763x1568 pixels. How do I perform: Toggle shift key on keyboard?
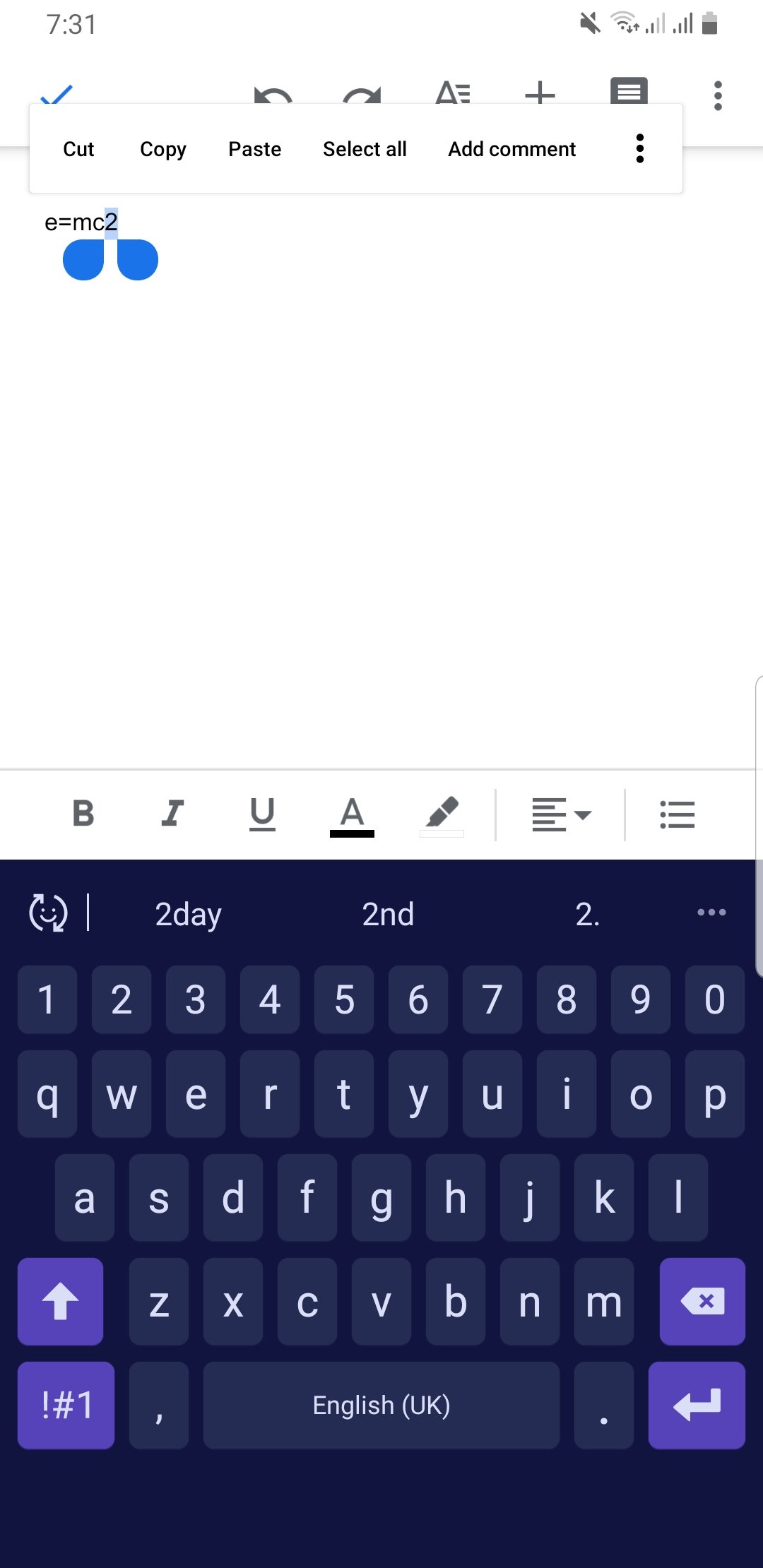59,1302
